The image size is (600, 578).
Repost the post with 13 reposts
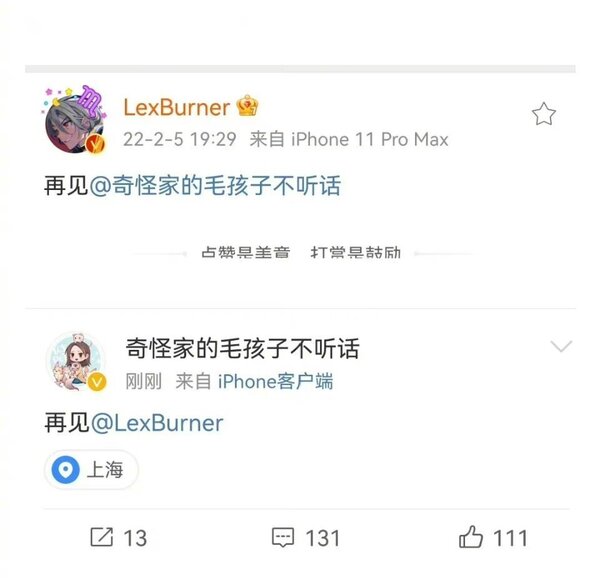pos(118,538)
